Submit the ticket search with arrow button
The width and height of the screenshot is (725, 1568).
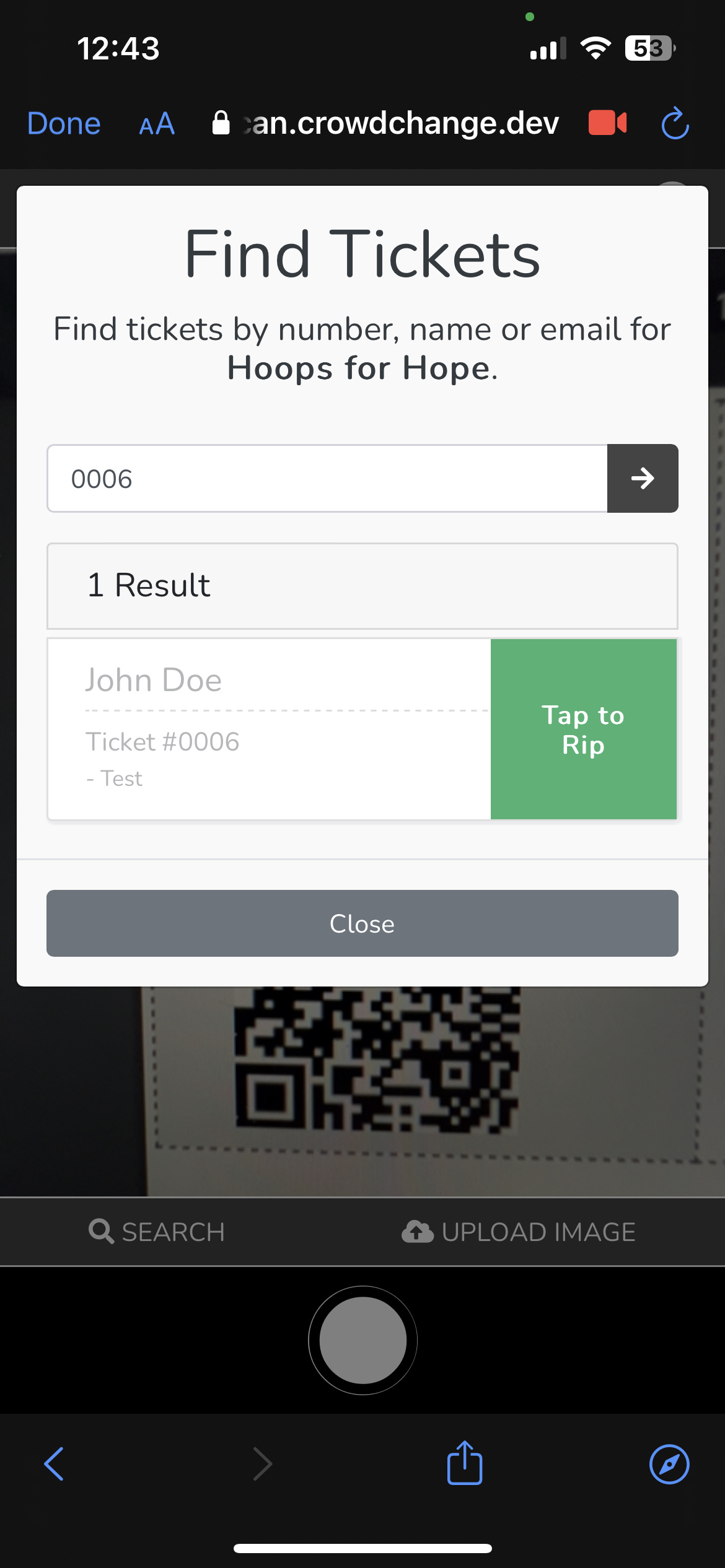(x=642, y=479)
